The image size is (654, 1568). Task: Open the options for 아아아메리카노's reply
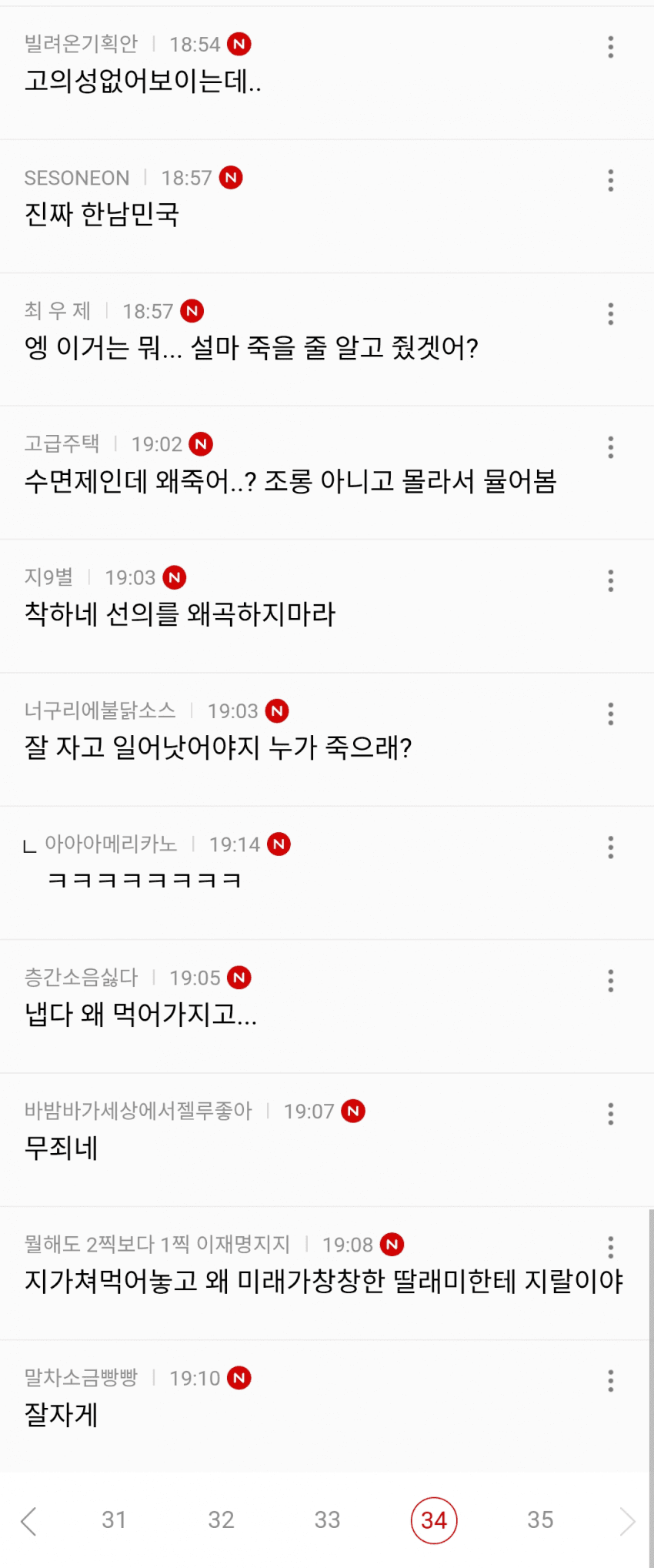coord(610,848)
